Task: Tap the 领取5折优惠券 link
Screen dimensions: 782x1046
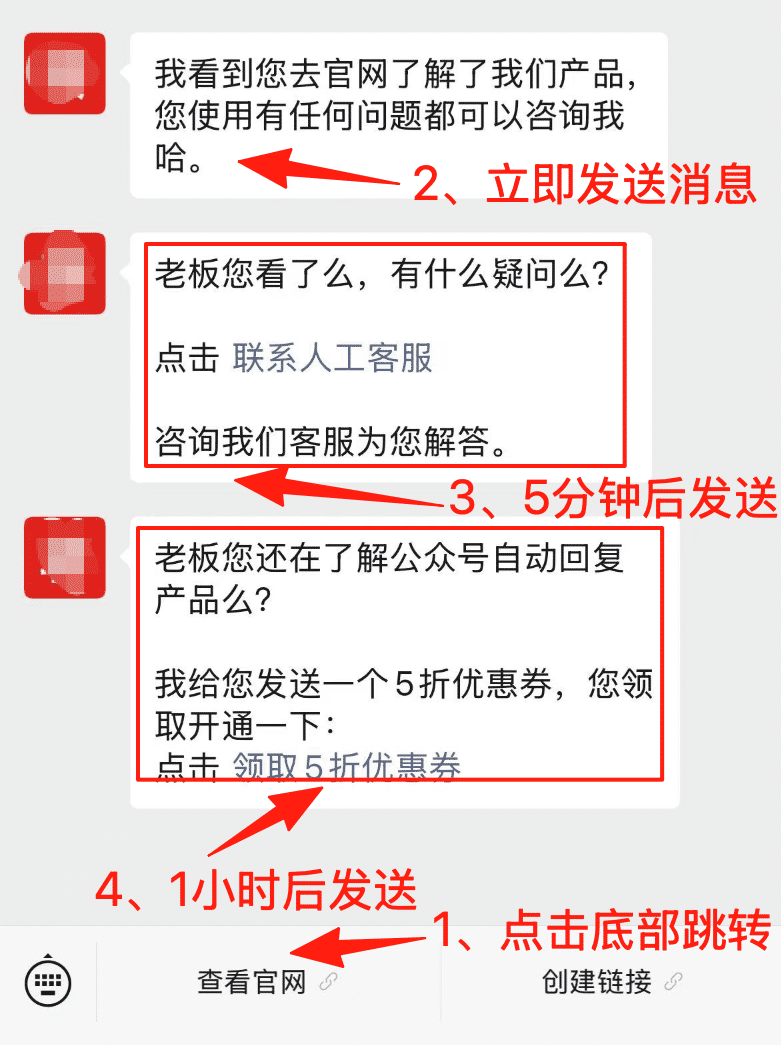Action: (x=346, y=767)
